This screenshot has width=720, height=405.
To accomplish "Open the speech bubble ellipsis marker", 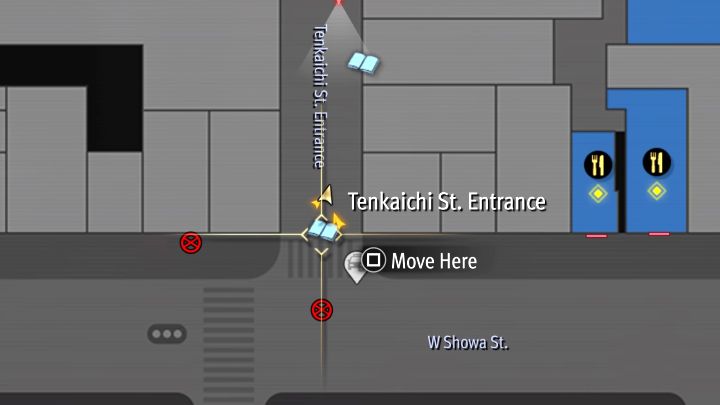I will 166,334.
